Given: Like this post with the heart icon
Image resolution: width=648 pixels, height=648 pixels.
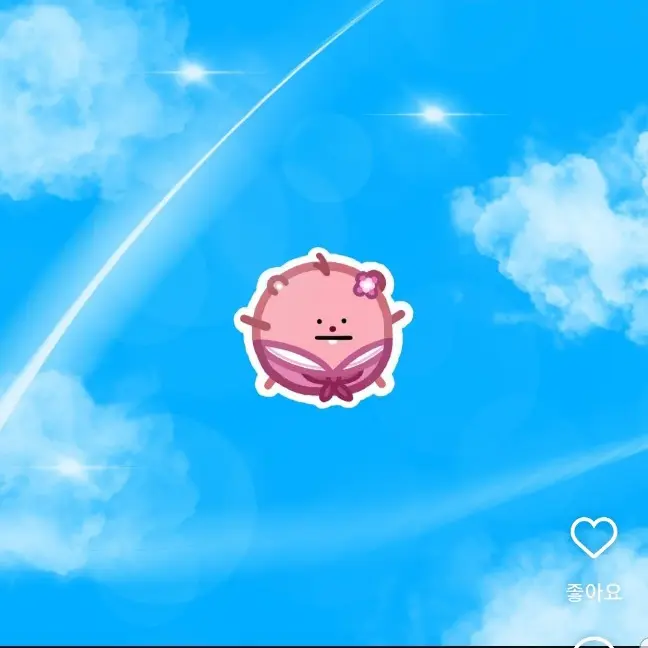Looking at the screenshot, I should point(593,539).
